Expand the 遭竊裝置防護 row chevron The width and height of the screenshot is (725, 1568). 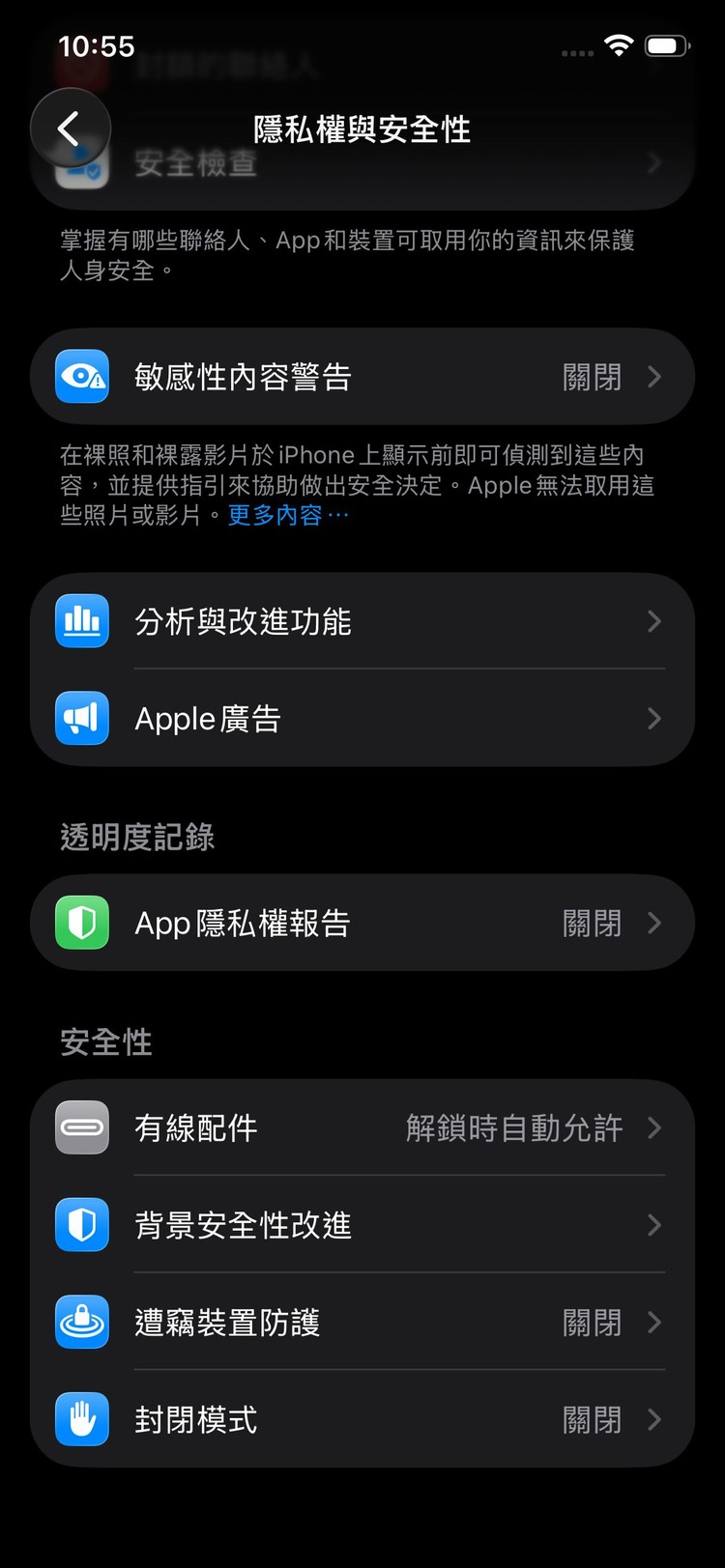coord(654,1323)
